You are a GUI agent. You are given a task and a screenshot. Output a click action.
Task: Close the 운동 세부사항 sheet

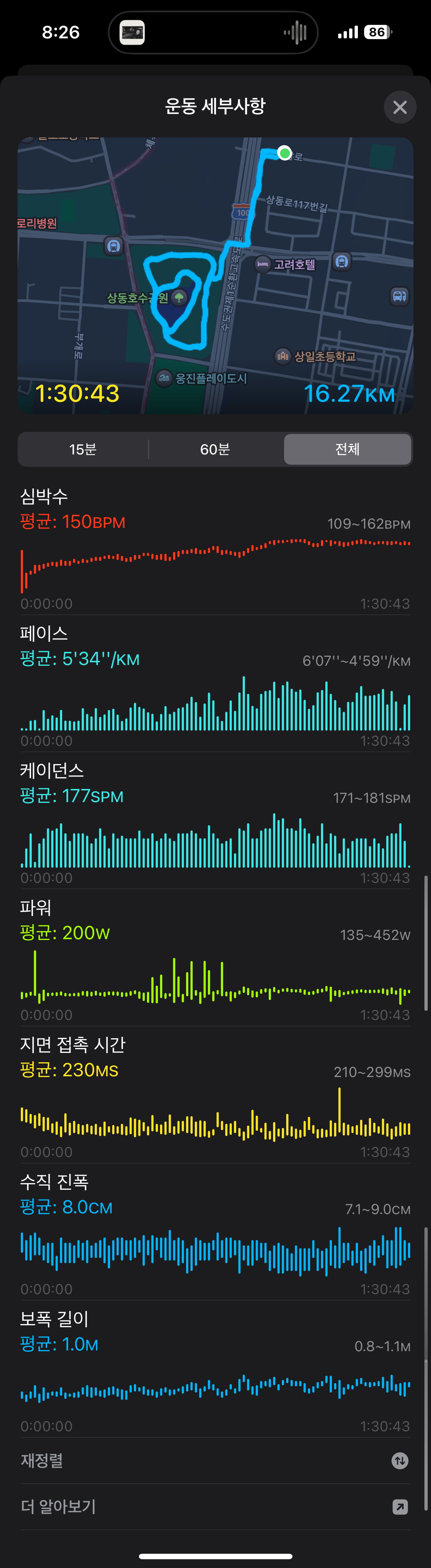point(400,107)
